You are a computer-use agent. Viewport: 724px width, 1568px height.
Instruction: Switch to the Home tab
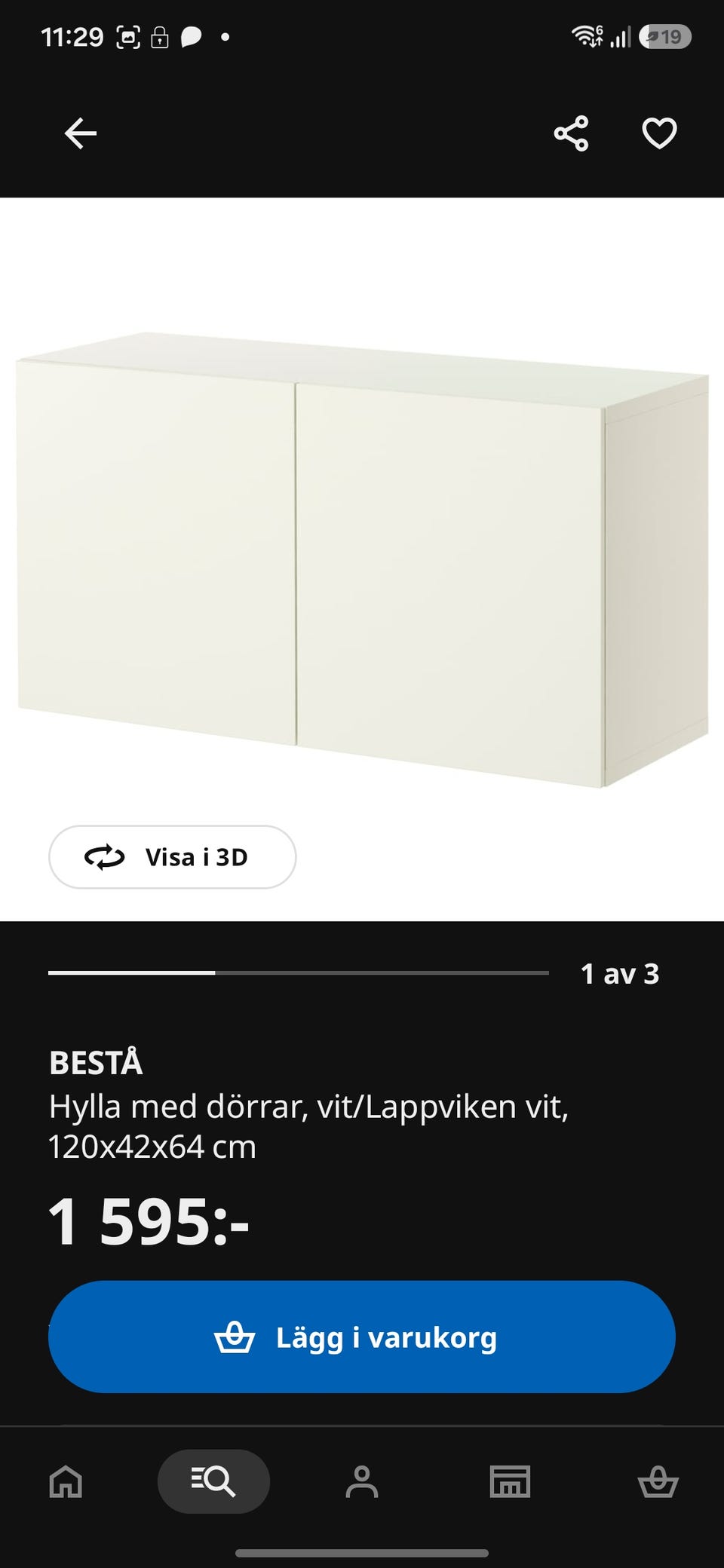[66, 1482]
